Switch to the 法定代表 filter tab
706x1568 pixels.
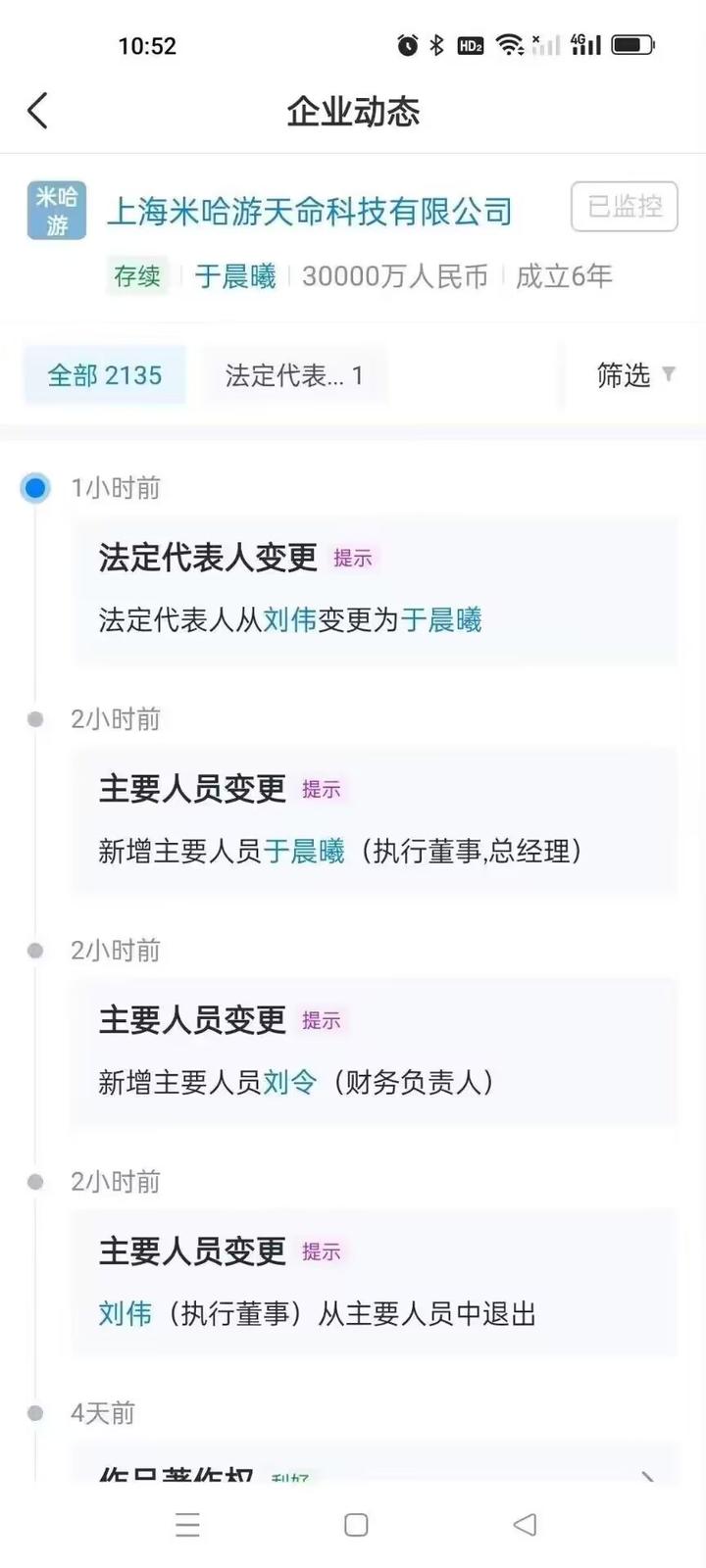294,375
